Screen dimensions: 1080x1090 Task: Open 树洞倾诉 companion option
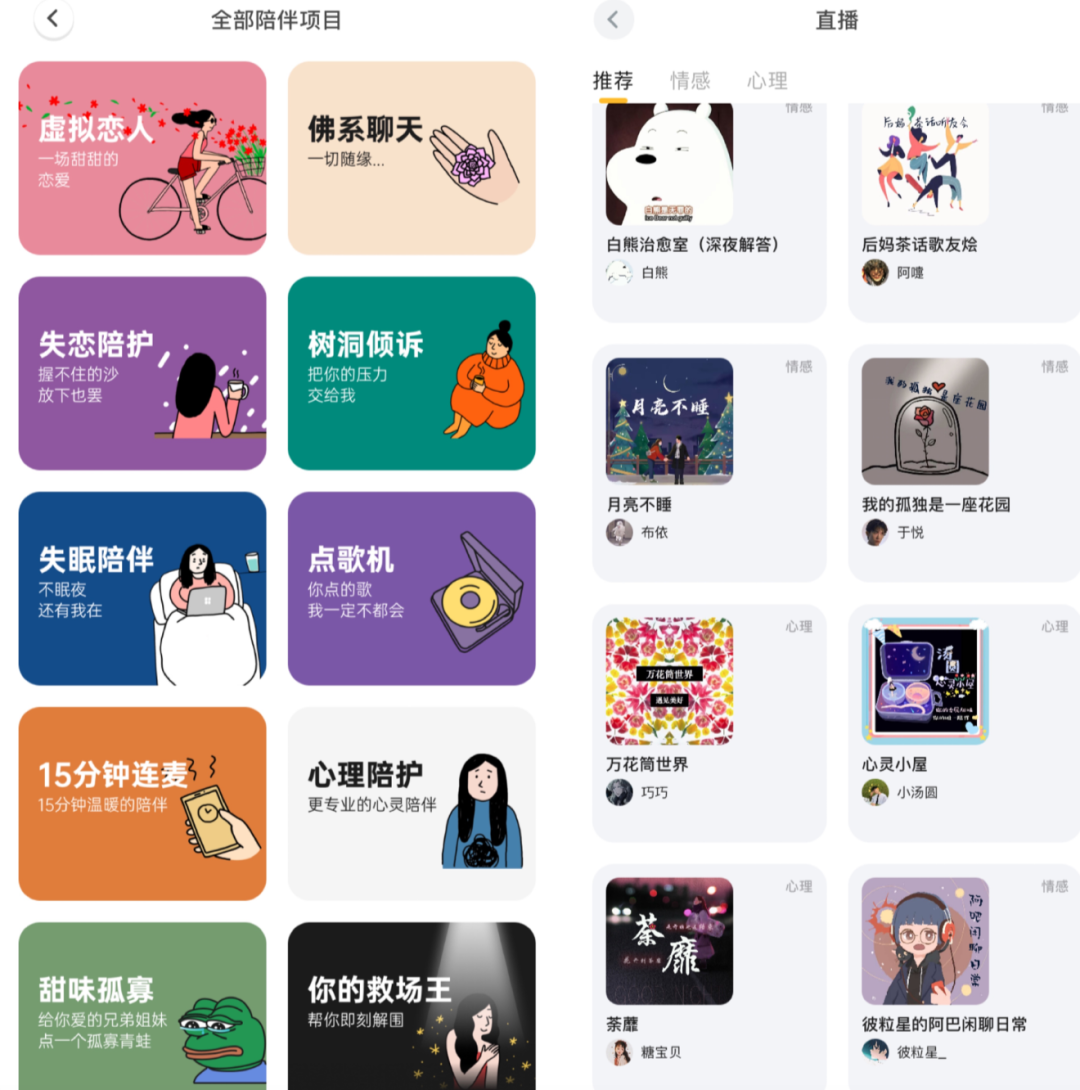tap(411, 373)
